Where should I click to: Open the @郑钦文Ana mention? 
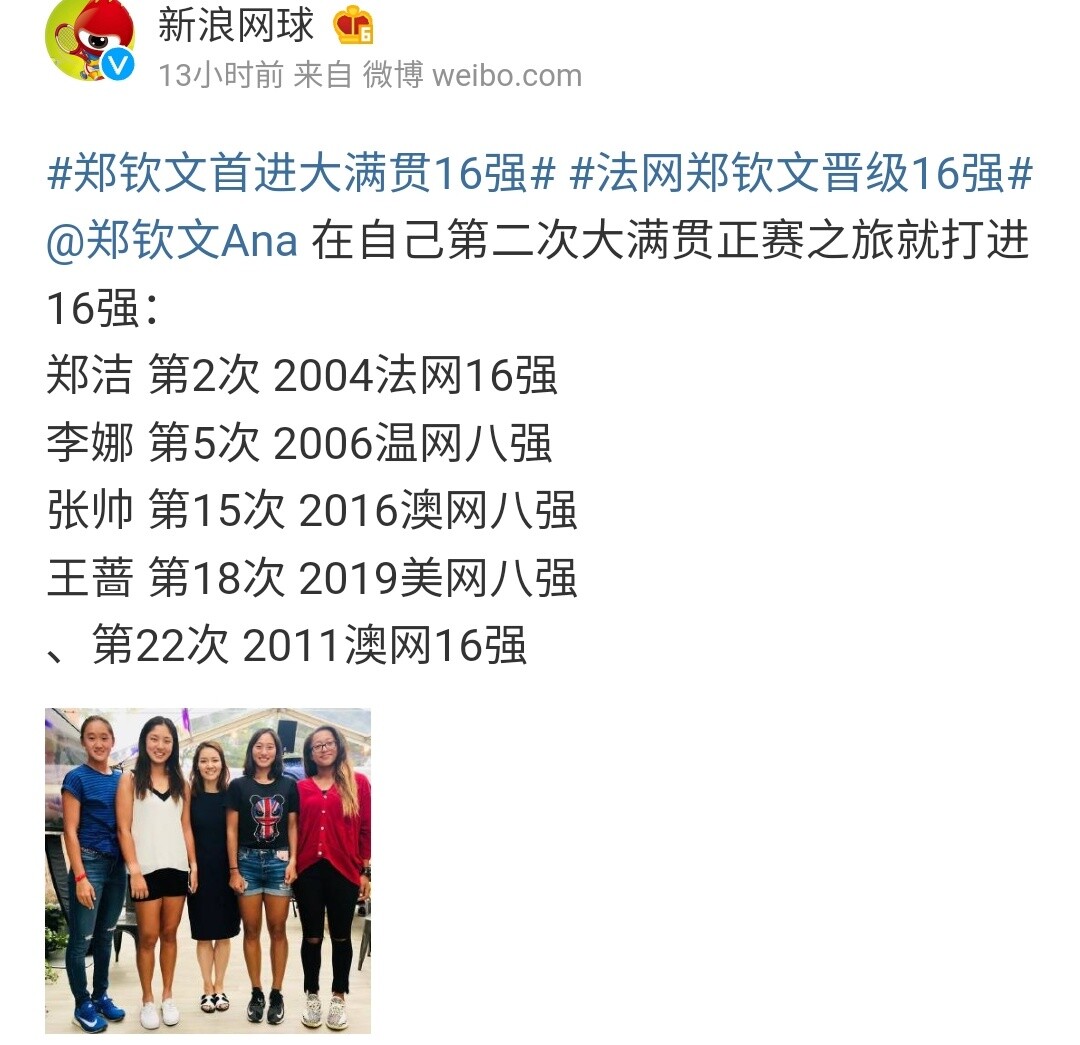coord(172,242)
